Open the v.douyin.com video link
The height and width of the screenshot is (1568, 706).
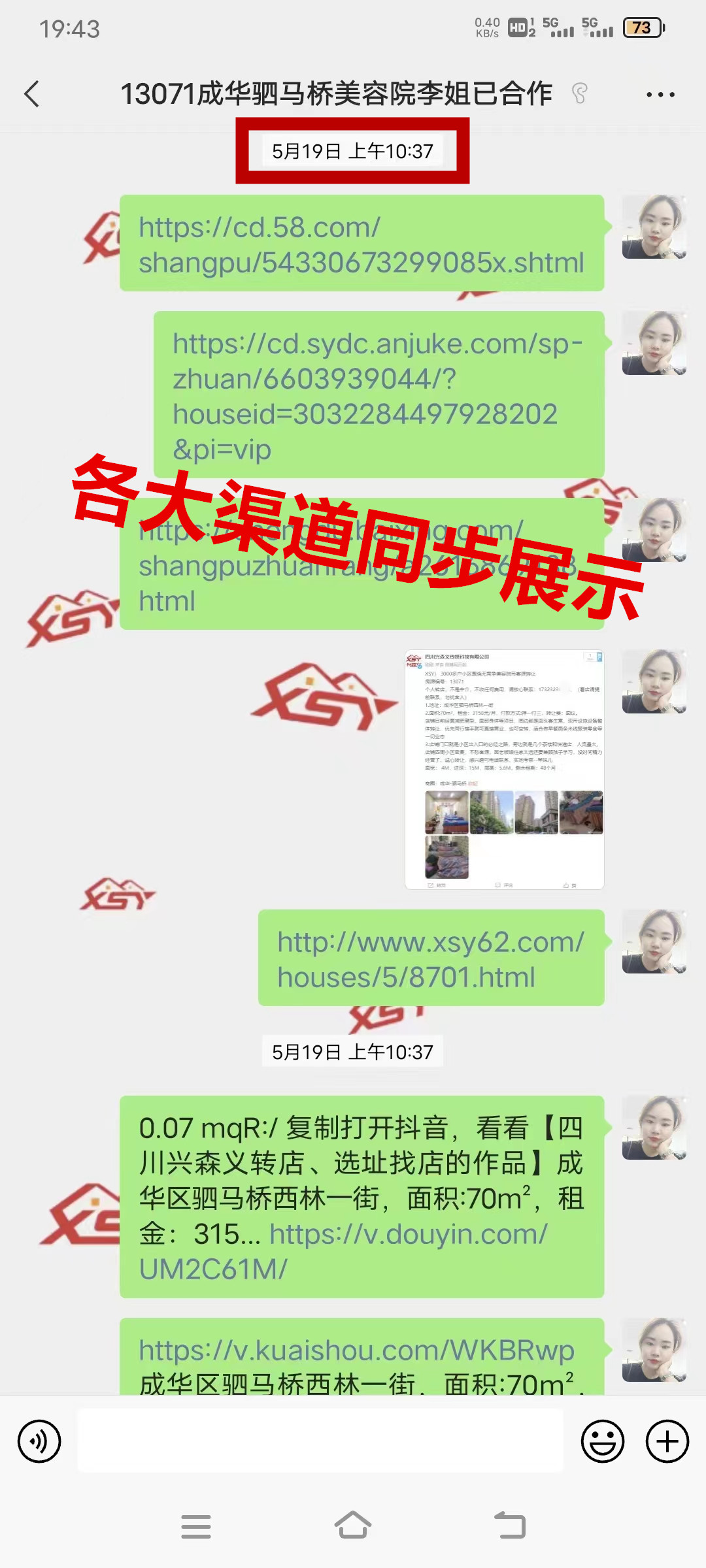(408, 1235)
